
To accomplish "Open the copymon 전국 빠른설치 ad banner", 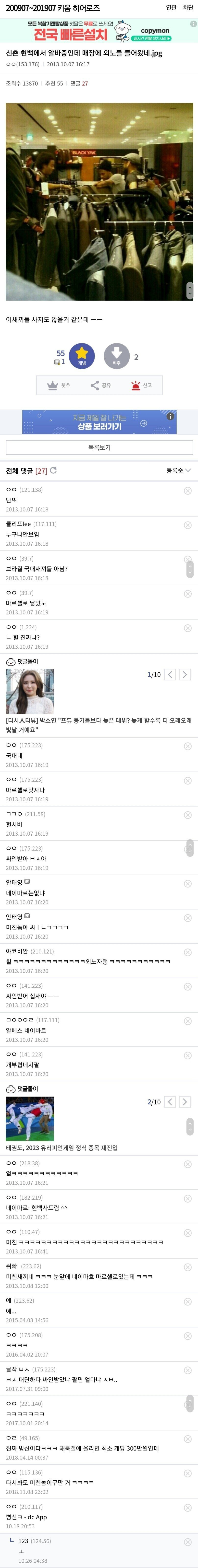I will pyautogui.click(x=99, y=30).
